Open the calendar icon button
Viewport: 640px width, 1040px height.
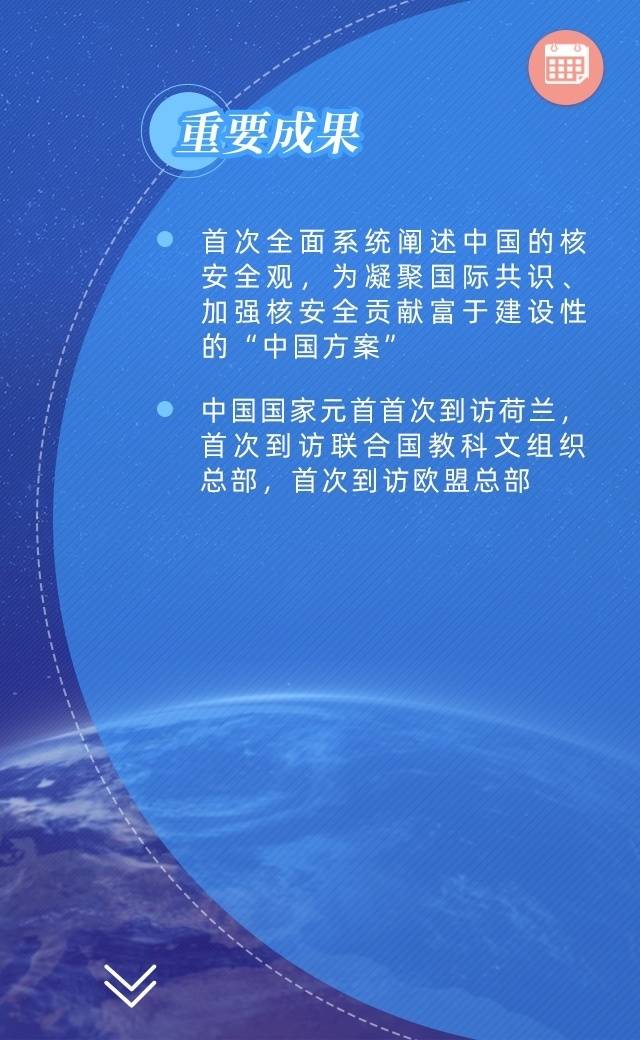[x=566, y=67]
